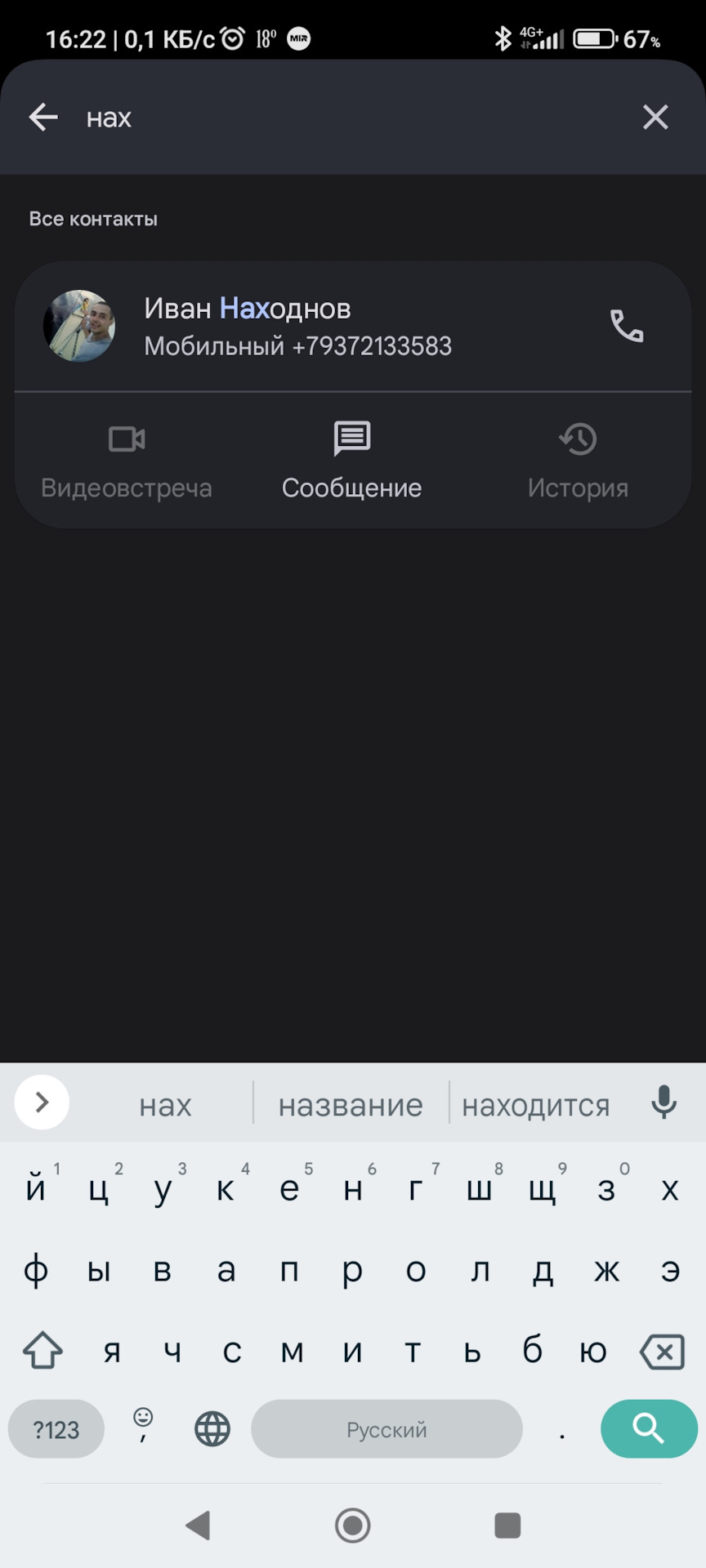Switch to numbers with the ?123 key
The height and width of the screenshot is (1568, 706).
(x=55, y=1429)
